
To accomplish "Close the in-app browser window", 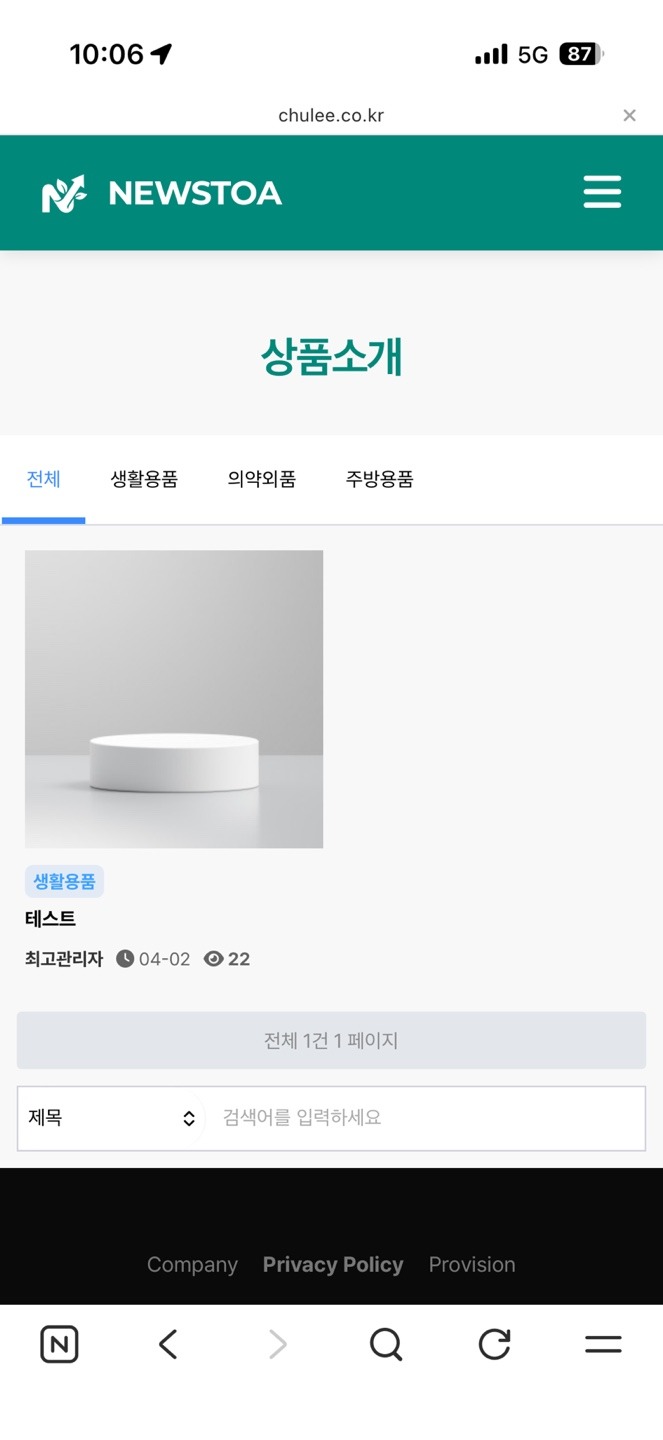I will (x=629, y=116).
